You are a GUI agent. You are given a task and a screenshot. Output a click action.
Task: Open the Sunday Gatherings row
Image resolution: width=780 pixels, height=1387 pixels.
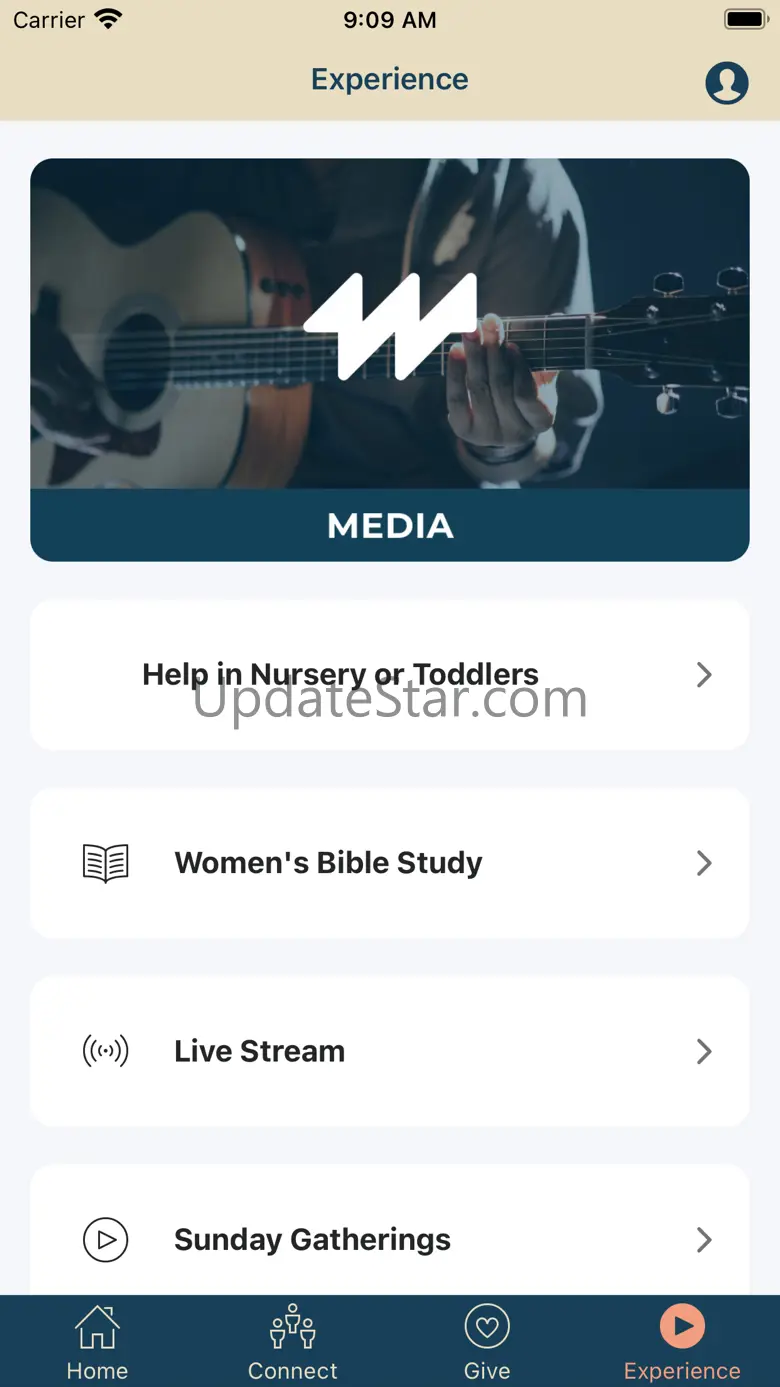point(390,1239)
